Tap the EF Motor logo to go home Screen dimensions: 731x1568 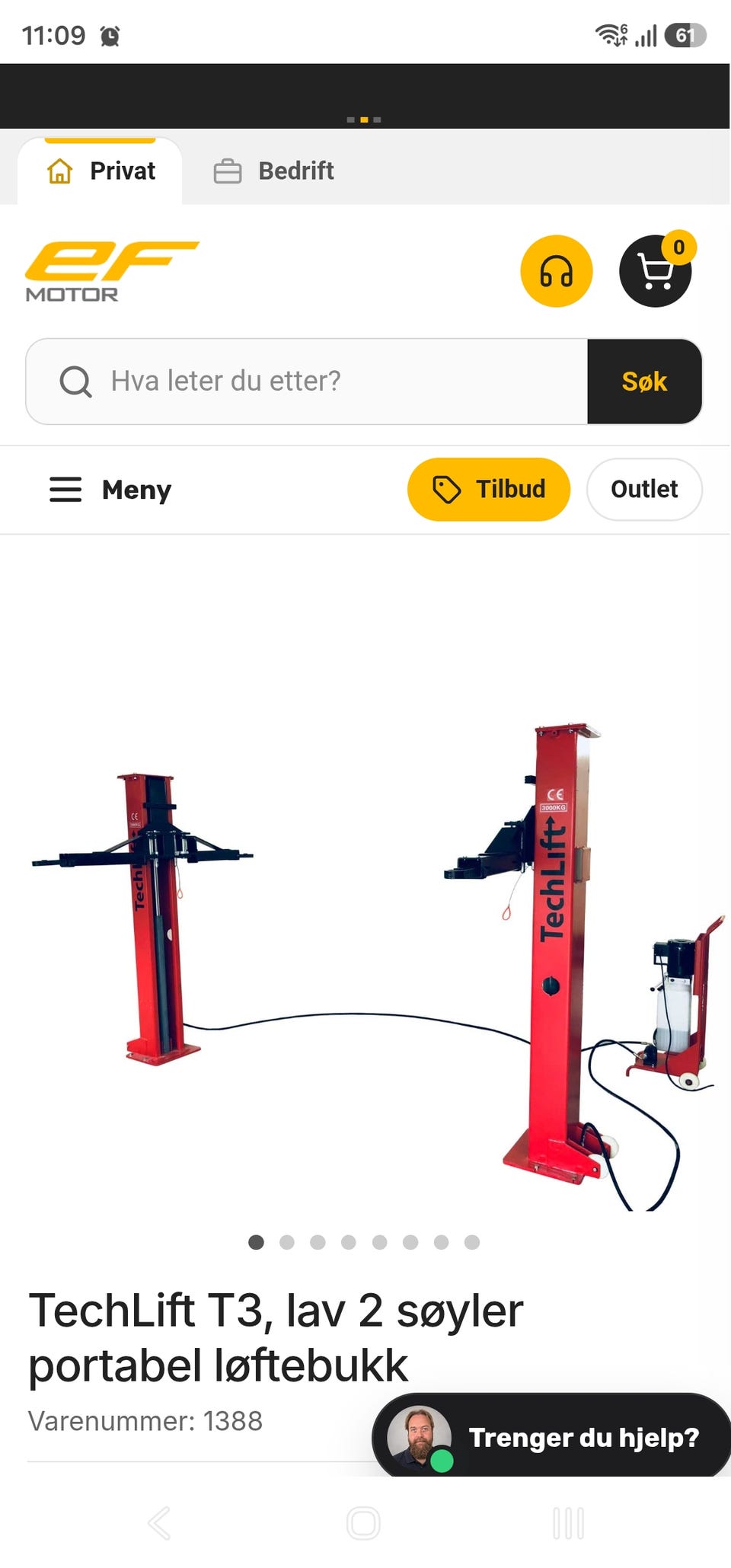(x=111, y=272)
